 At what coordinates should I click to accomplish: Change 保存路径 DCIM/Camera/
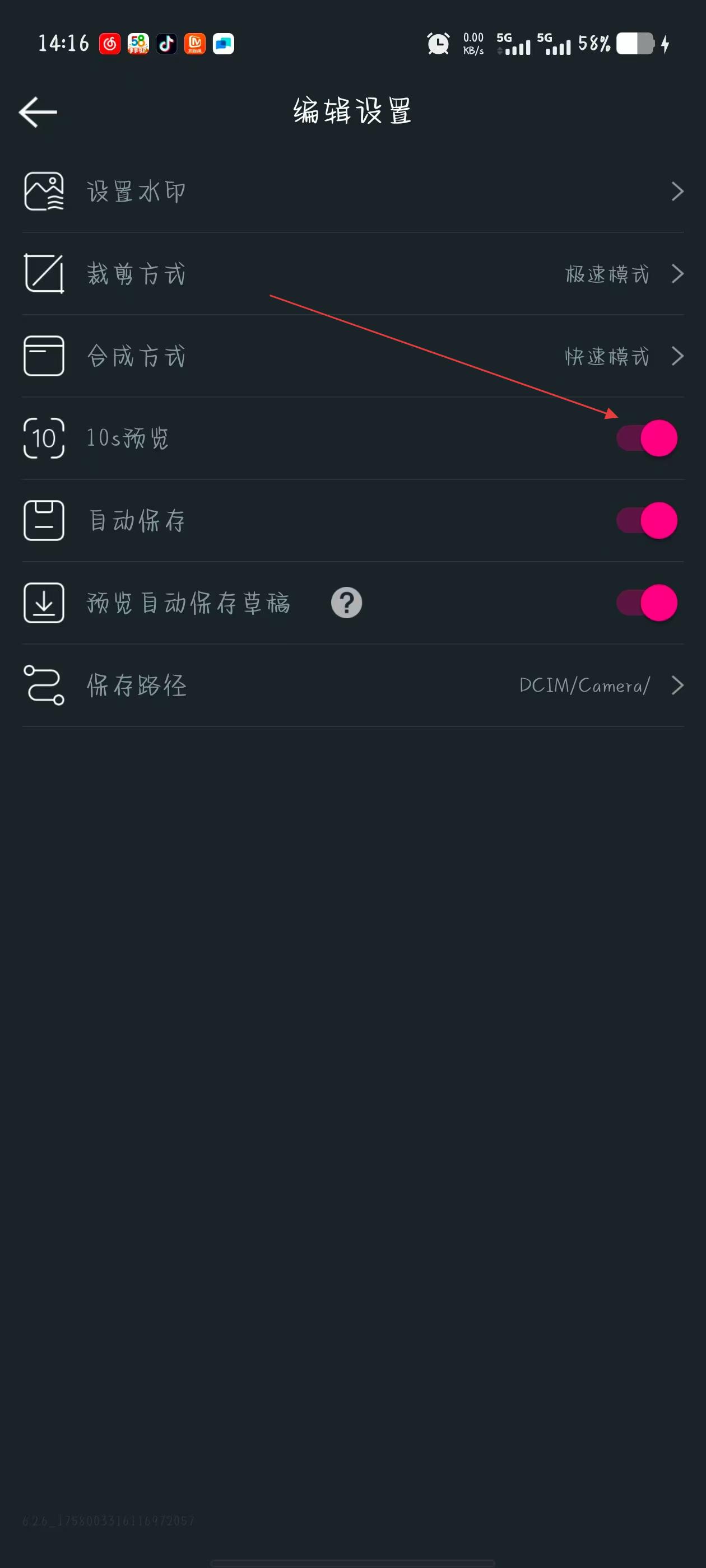tap(352, 685)
